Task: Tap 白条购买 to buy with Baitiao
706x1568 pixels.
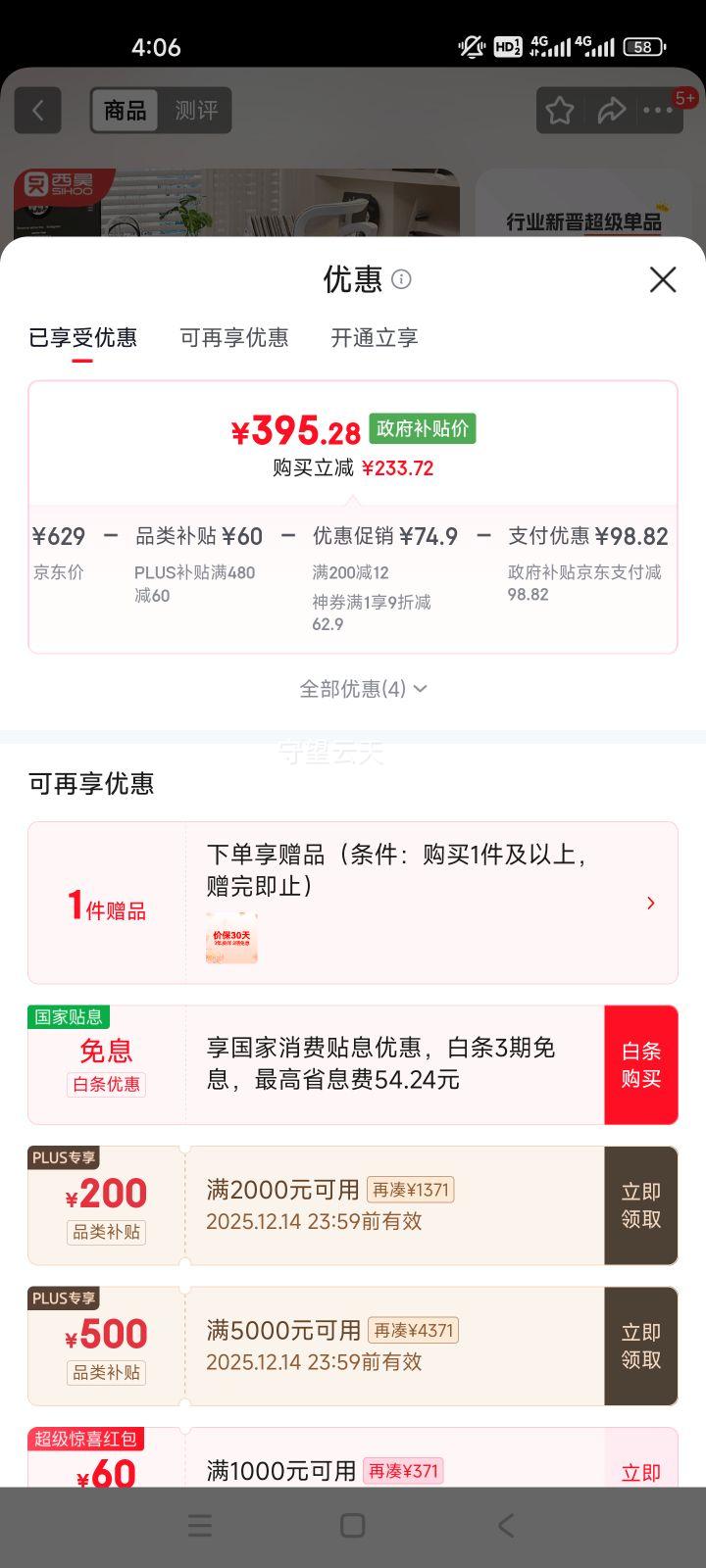Action: click(x=641, y=1064)
